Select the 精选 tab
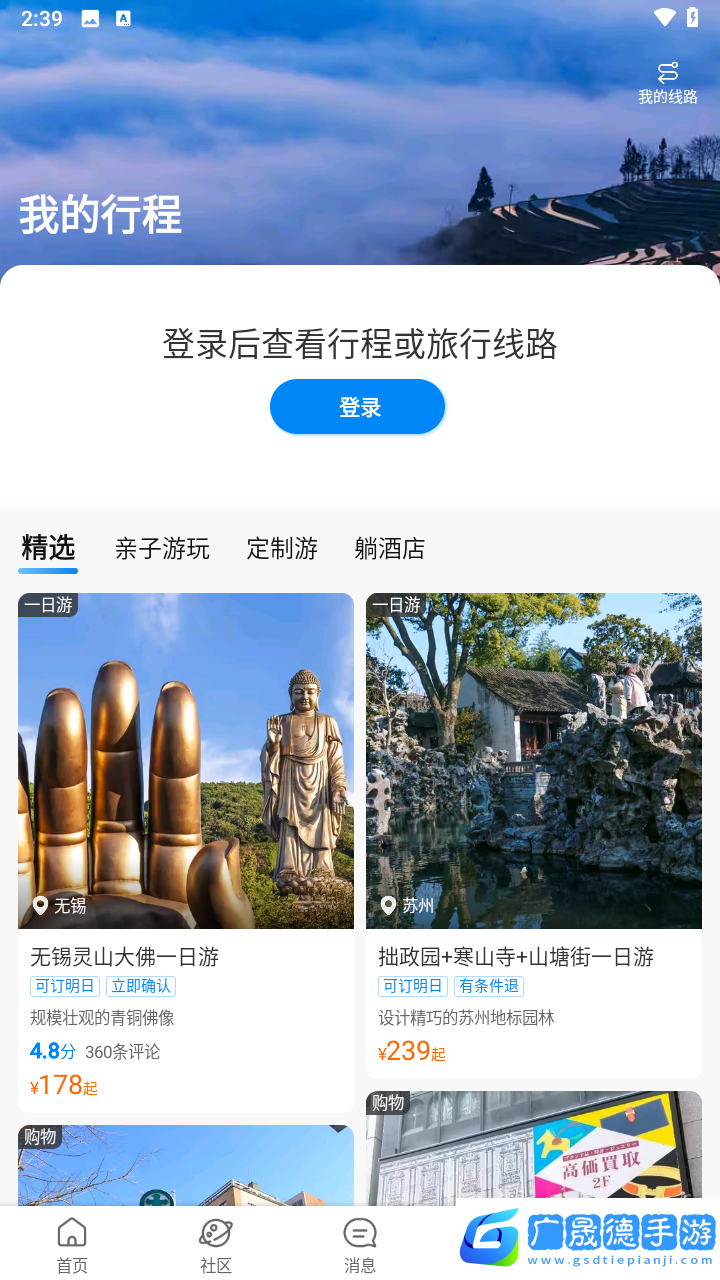The image size is (720, 1280). tap(48, 549)
